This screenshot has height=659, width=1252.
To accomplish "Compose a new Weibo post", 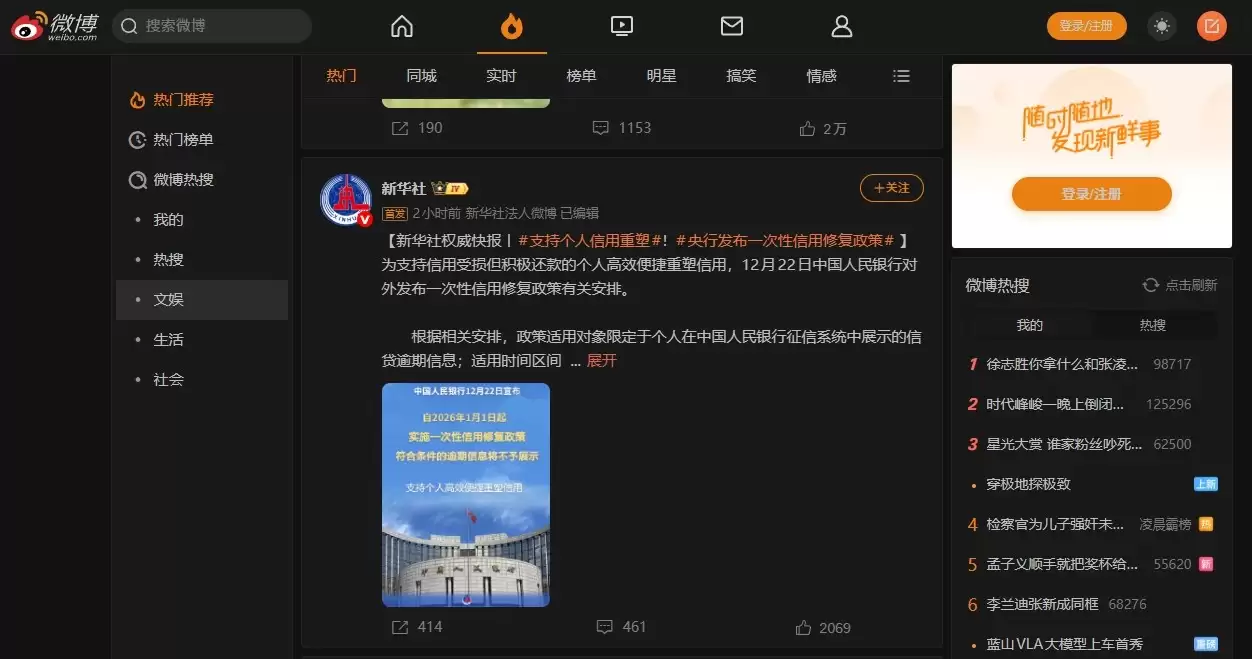I will 1212,26.
